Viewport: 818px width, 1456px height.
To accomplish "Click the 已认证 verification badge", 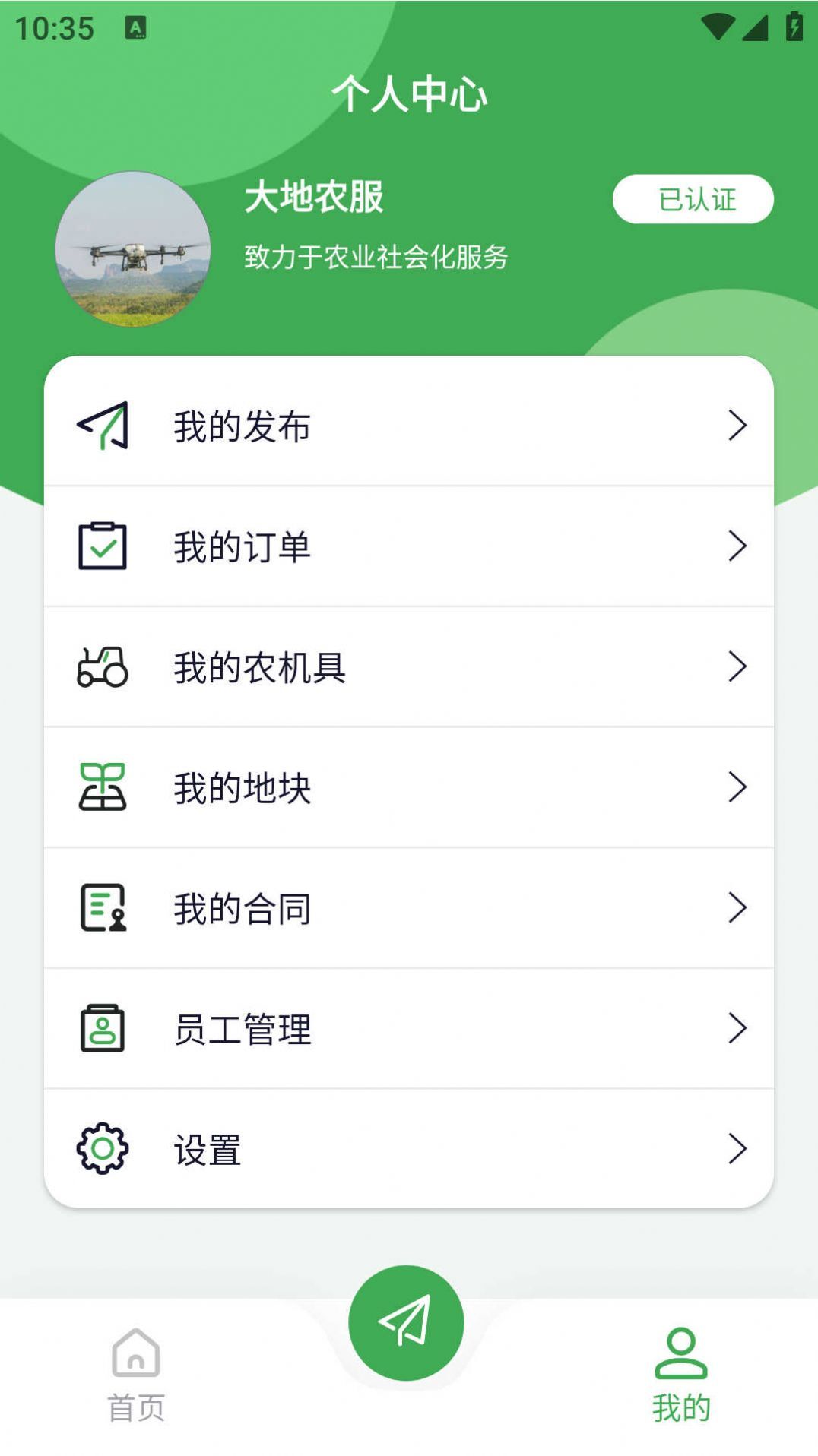I will pyautogui.click(x=694, y=198).
